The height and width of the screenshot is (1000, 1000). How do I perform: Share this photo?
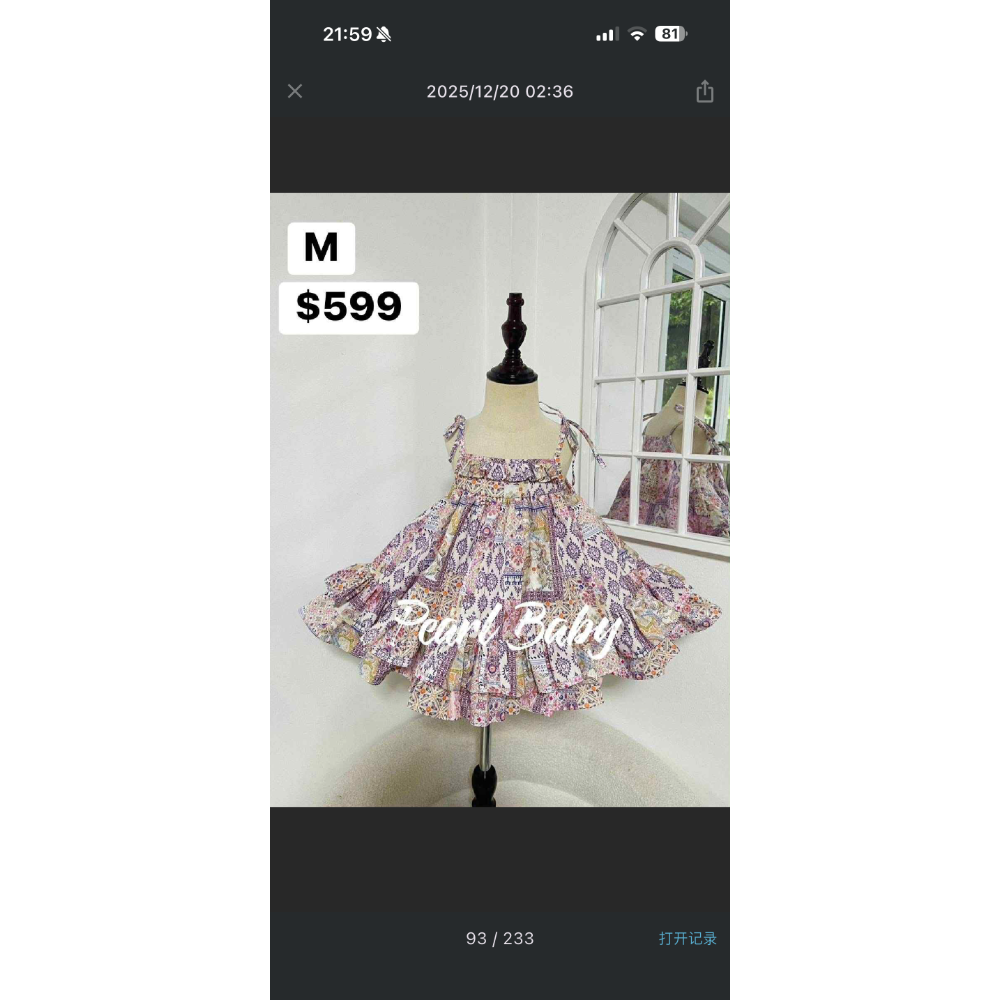pyautogui.click(x=705, y=91)
